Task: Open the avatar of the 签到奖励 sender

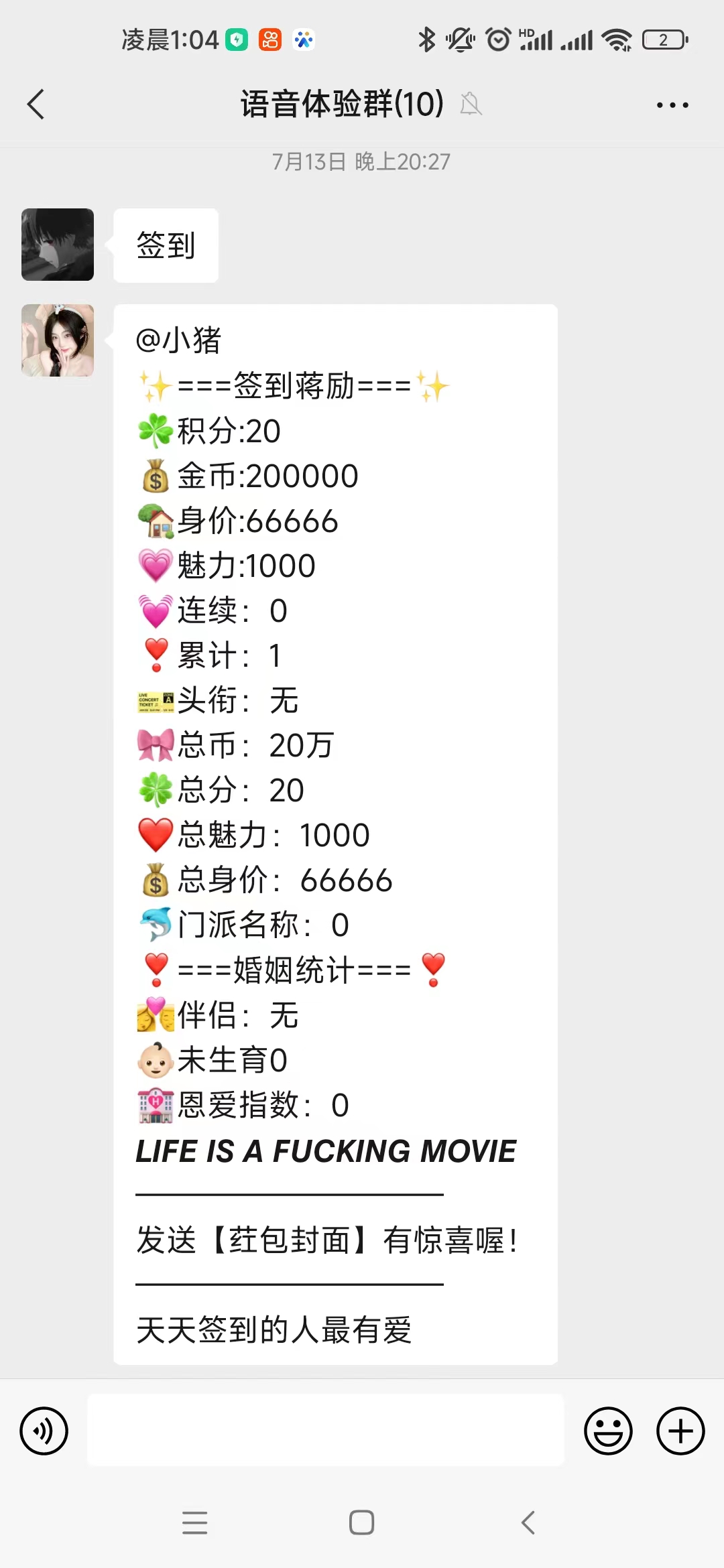Action: pyautogui.click(x=58, y=340)
